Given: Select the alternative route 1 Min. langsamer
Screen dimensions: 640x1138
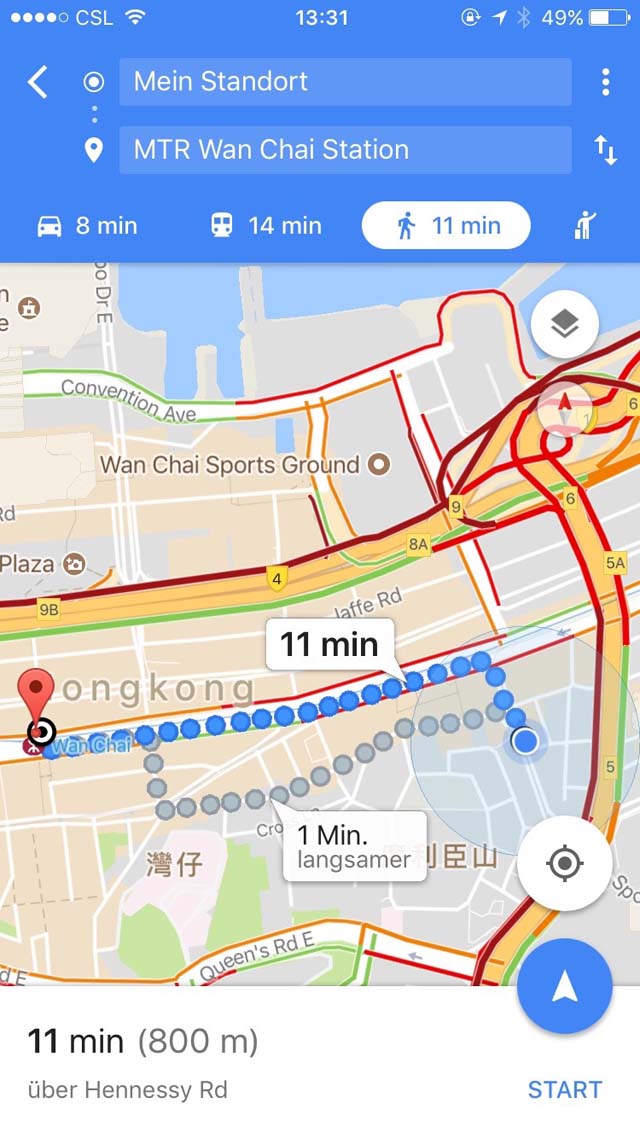Looking at the screenshot, I should (354, 847).
